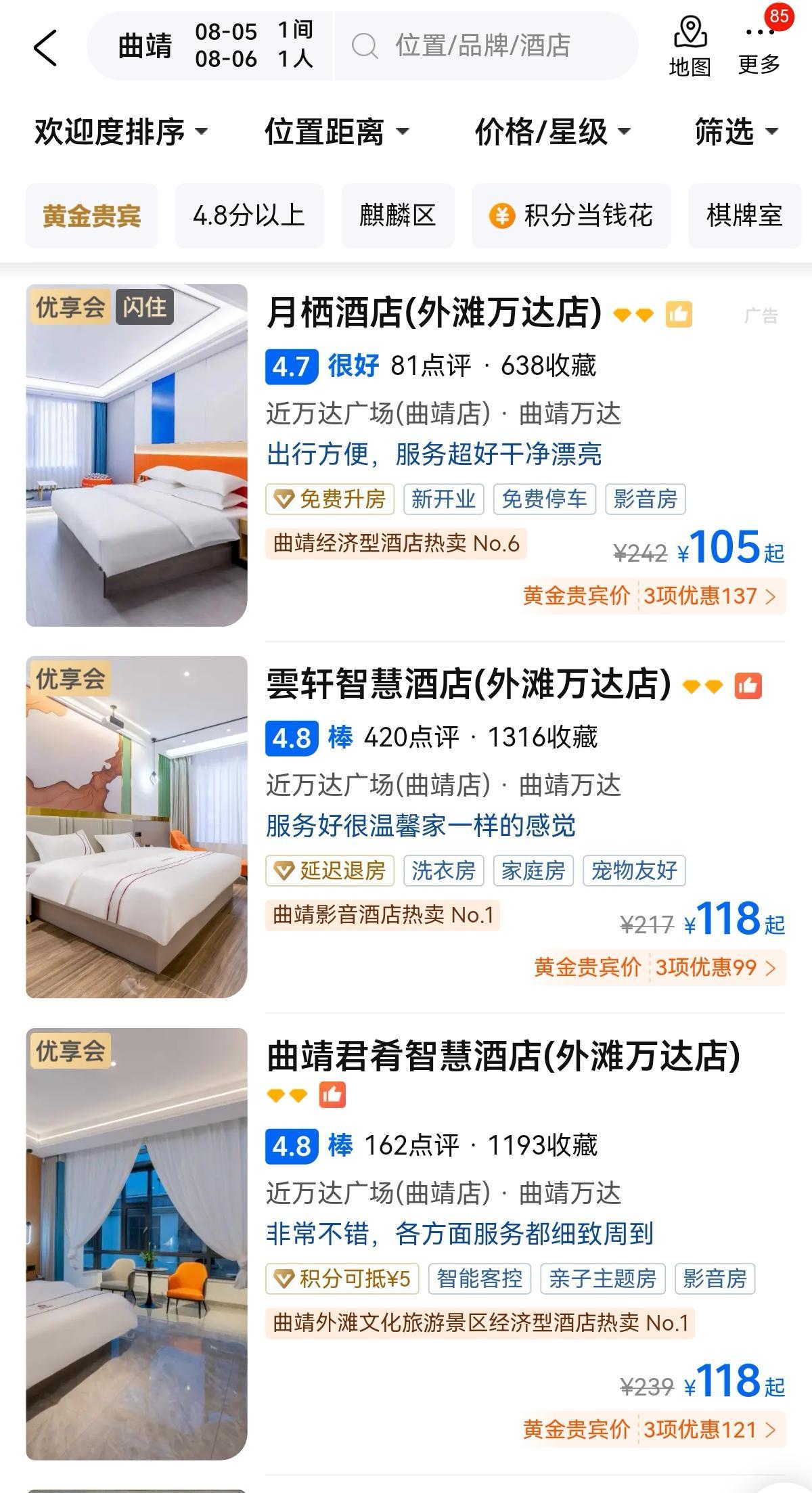Filter hotels in 麒麟区

click(x=397, y=216)
